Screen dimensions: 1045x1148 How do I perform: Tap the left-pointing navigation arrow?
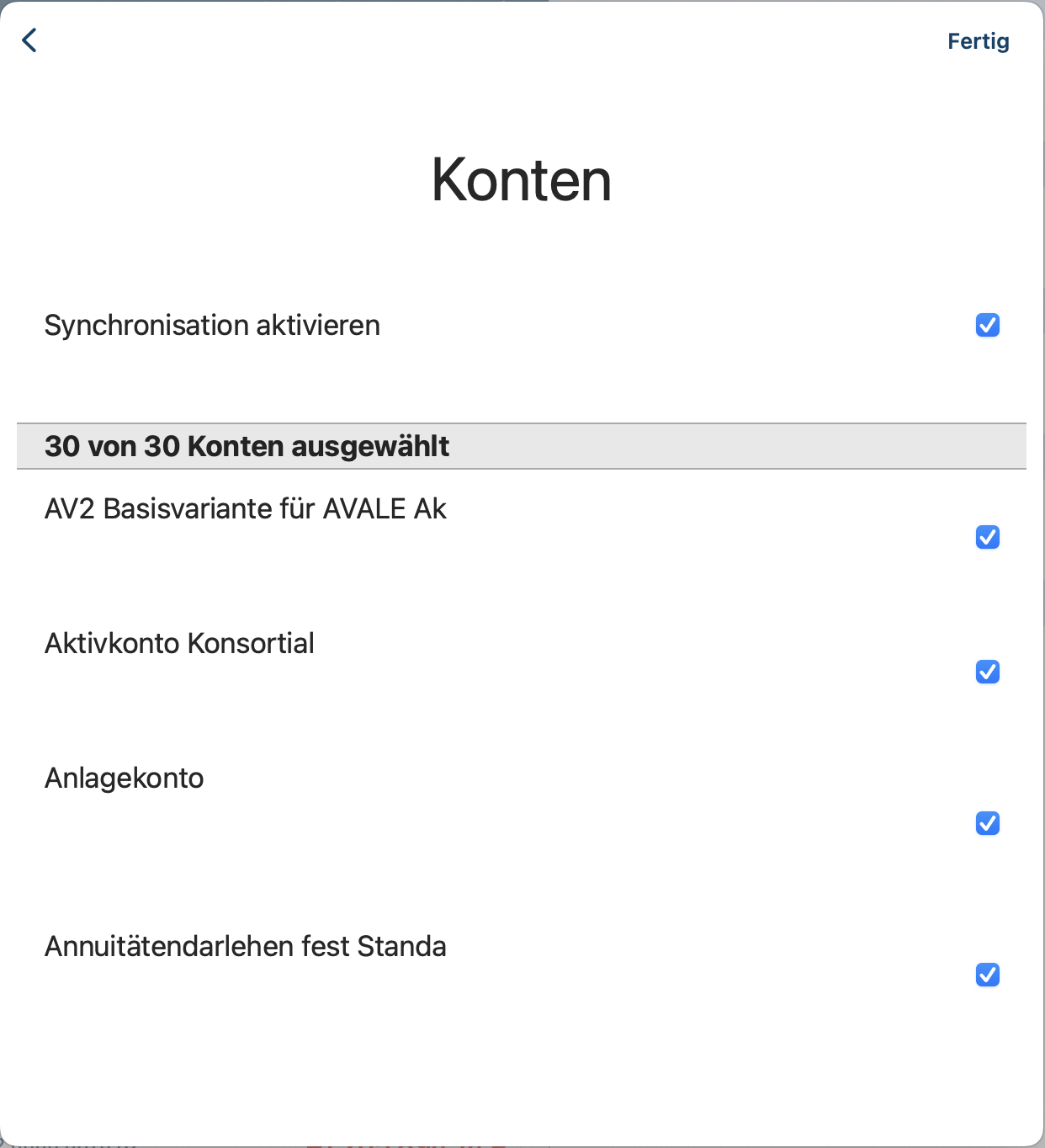(29, 40)
